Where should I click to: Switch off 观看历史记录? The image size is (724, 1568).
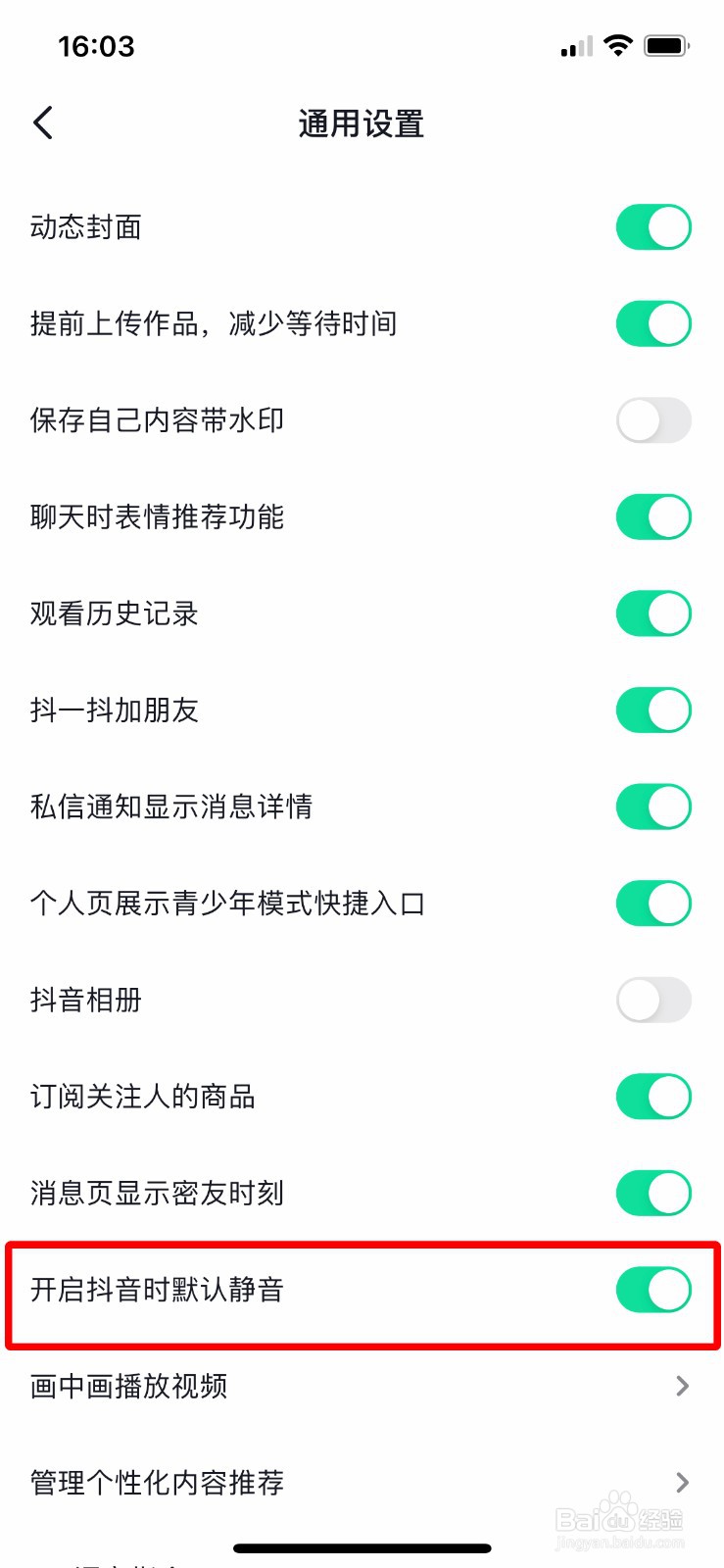(653, 613)
